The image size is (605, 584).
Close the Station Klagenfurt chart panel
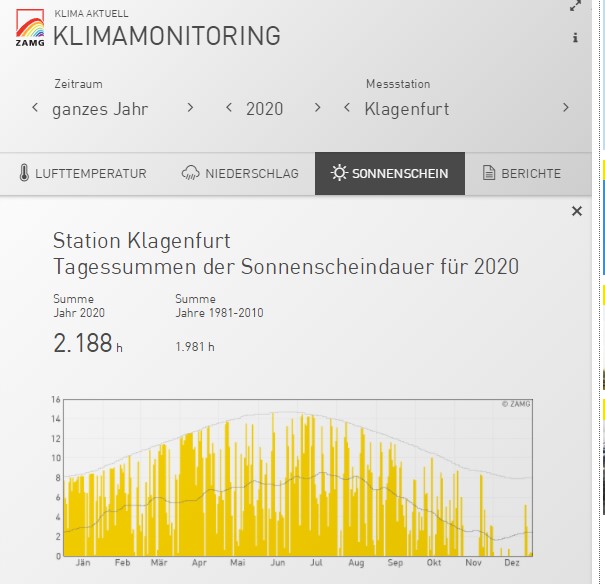[x=576, y=211]
